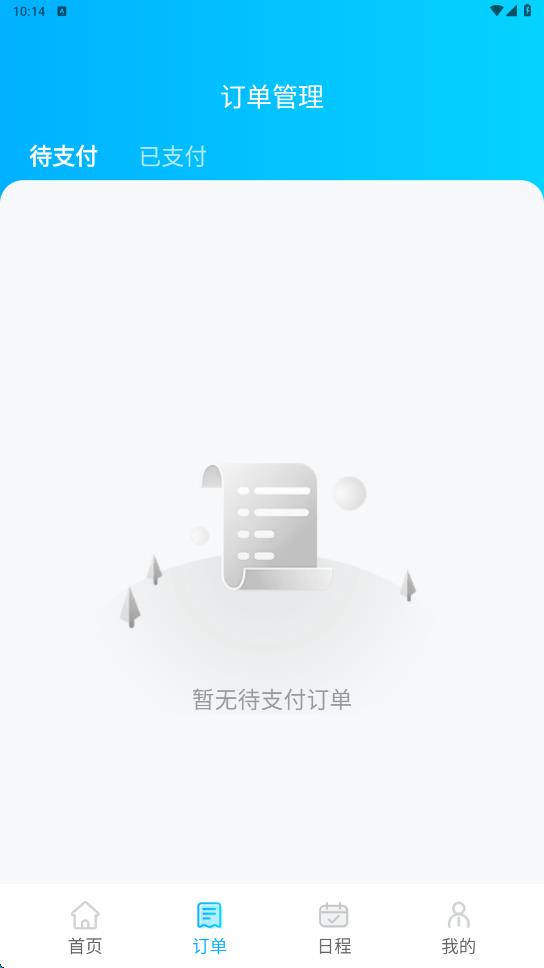The image size is (544, 968).
Task: Tap the 订单 tab in bottom navigation
Action: coord(209,928)
